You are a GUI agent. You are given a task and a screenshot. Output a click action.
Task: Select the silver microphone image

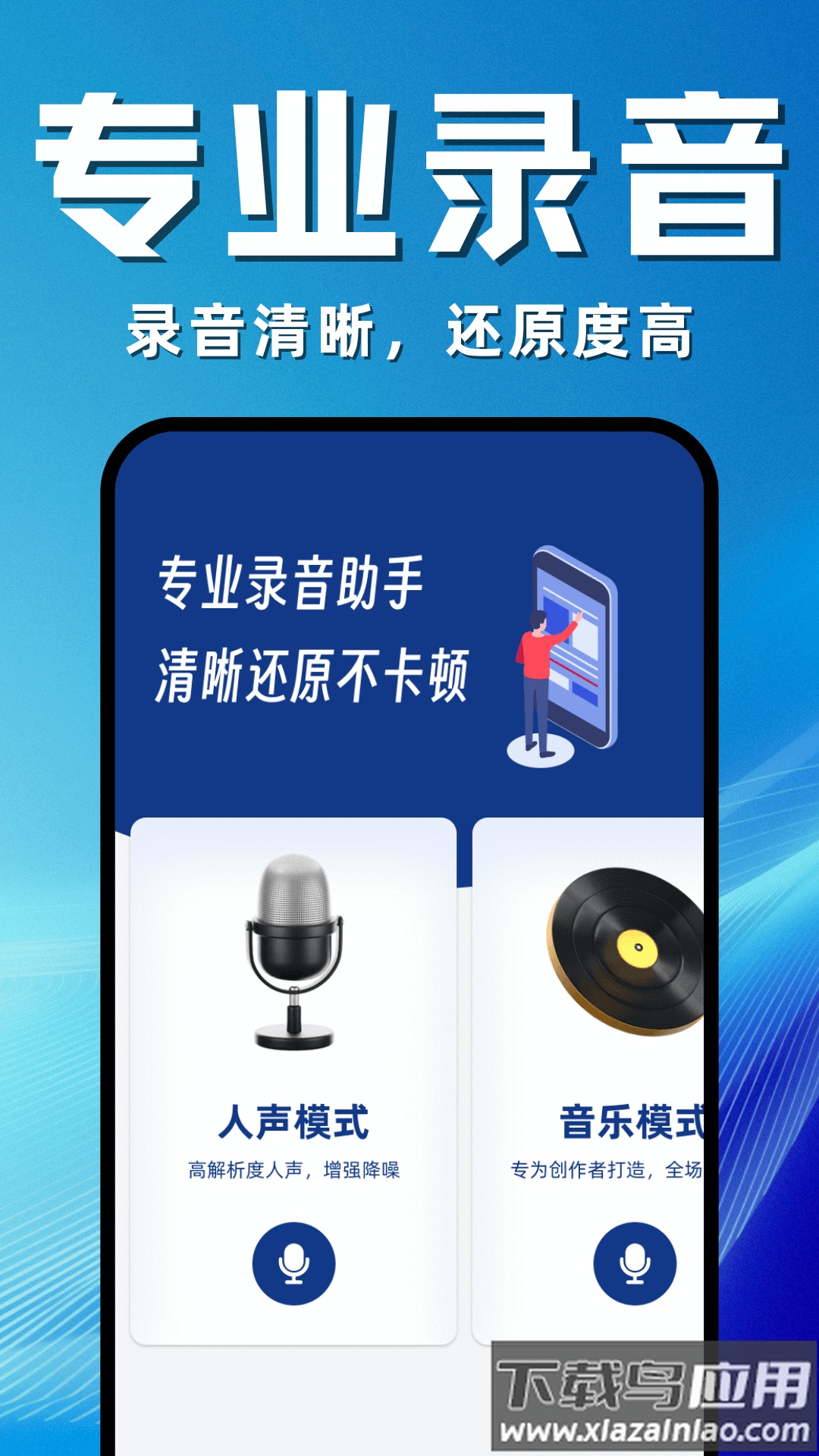(296, 952)
